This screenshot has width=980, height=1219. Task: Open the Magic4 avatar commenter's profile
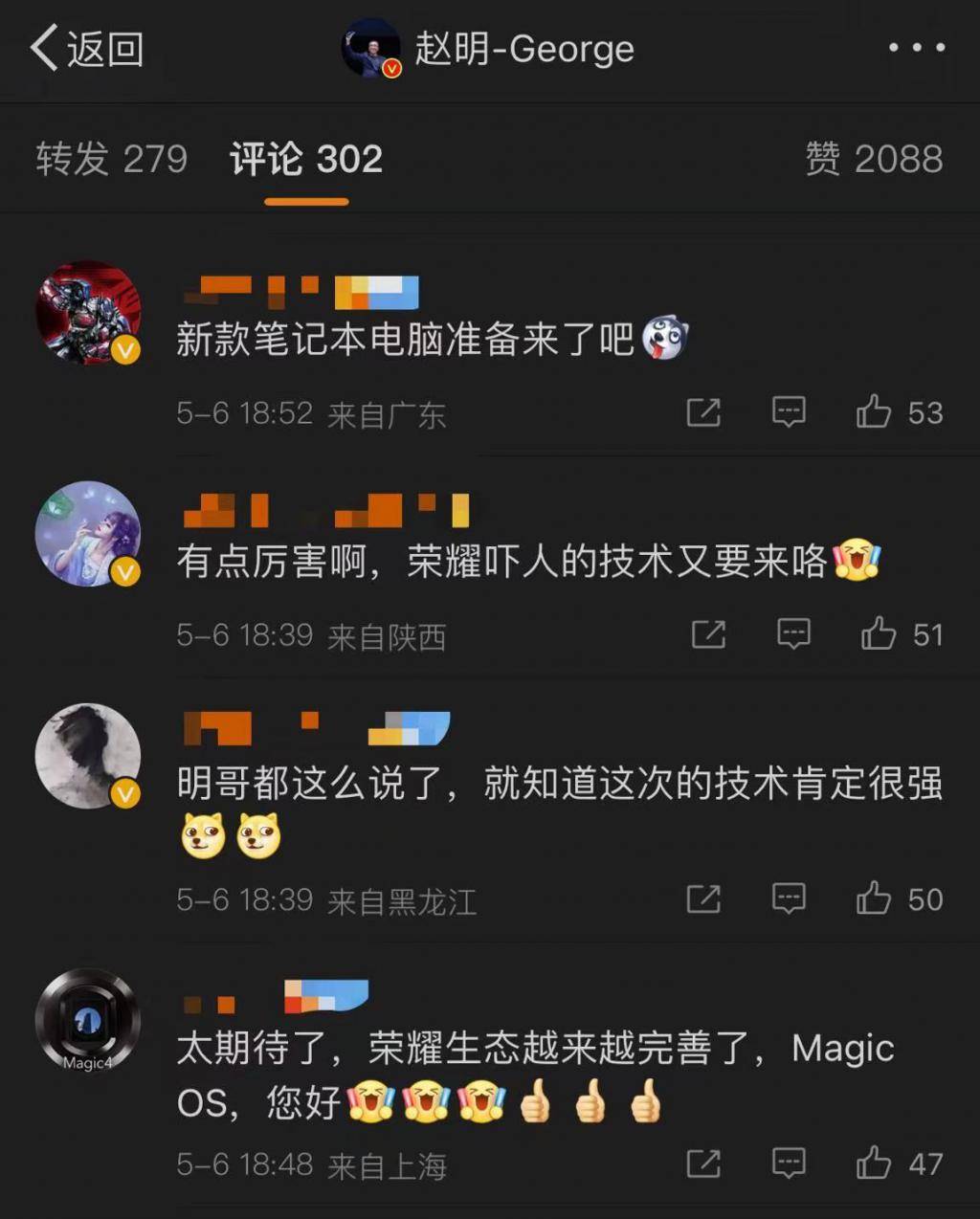[x=88, y=1021]
